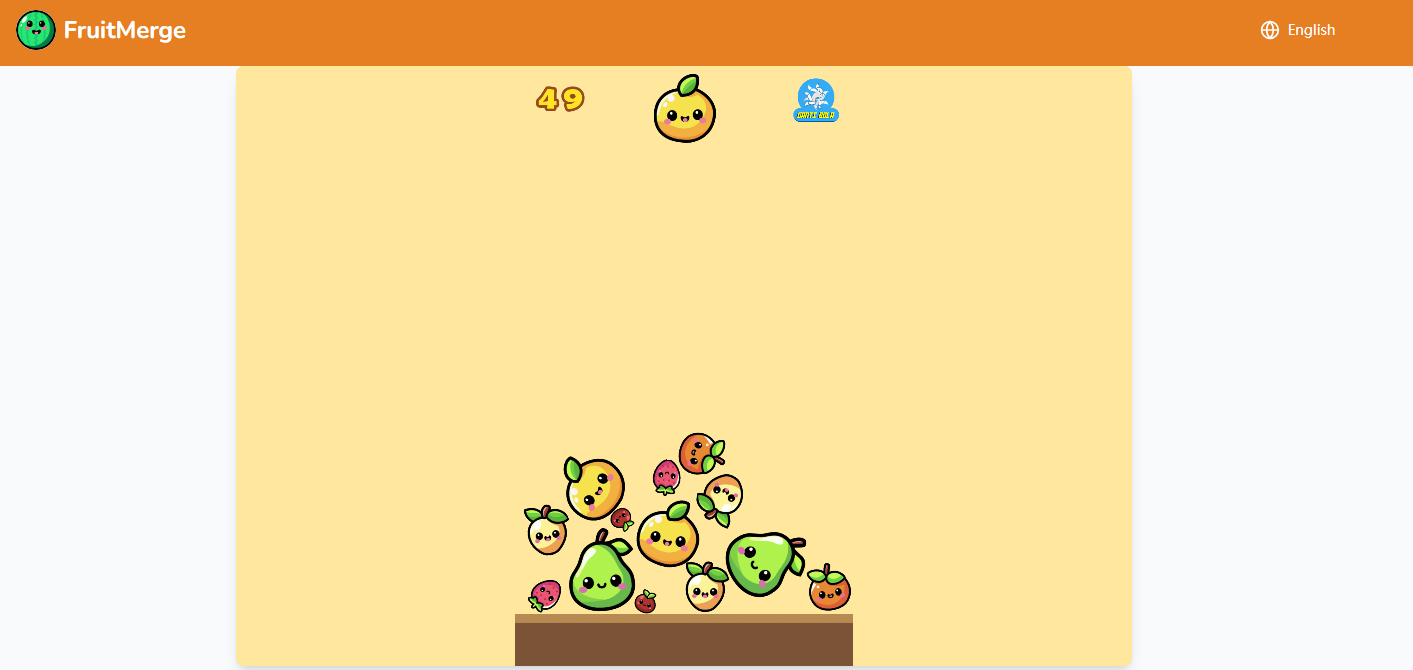The image size is (1413, 670).
Task: Tap the blue whirlwind power-up button
Action: coord(815,100)
